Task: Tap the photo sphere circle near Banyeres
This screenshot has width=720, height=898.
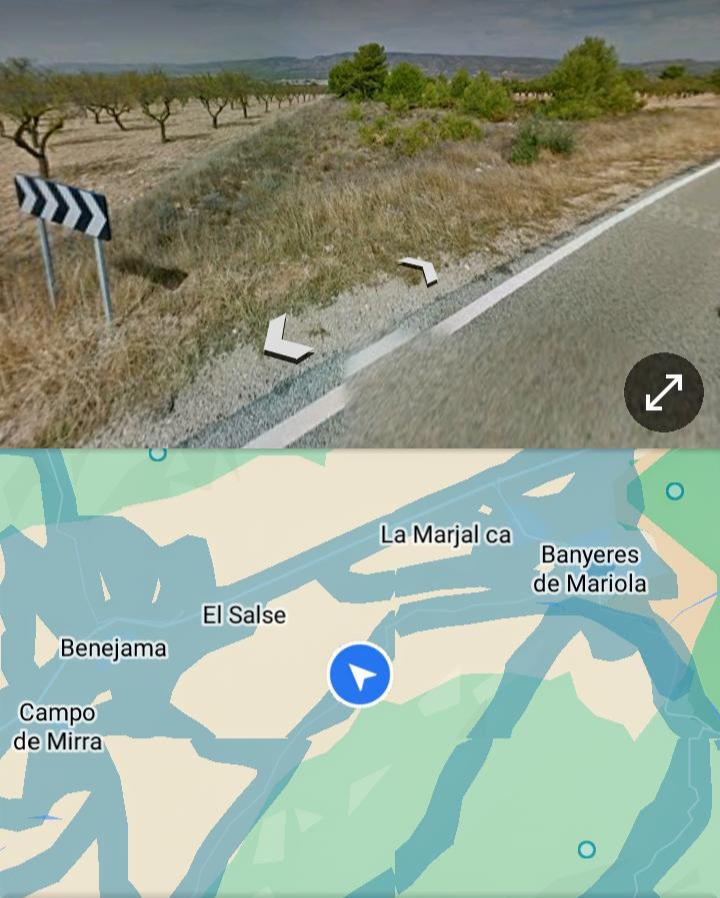Action: click(675, 491)
